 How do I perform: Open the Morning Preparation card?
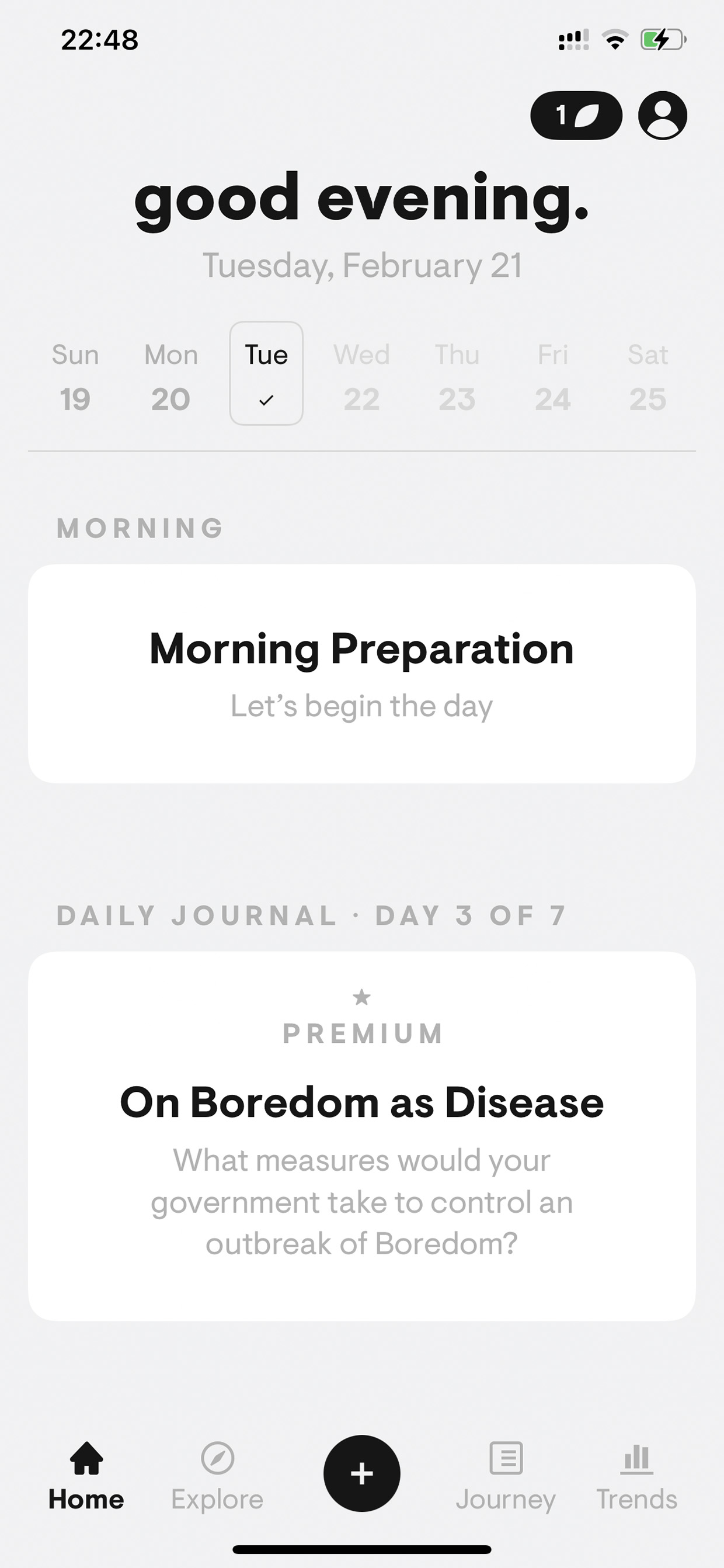point(362,673)
